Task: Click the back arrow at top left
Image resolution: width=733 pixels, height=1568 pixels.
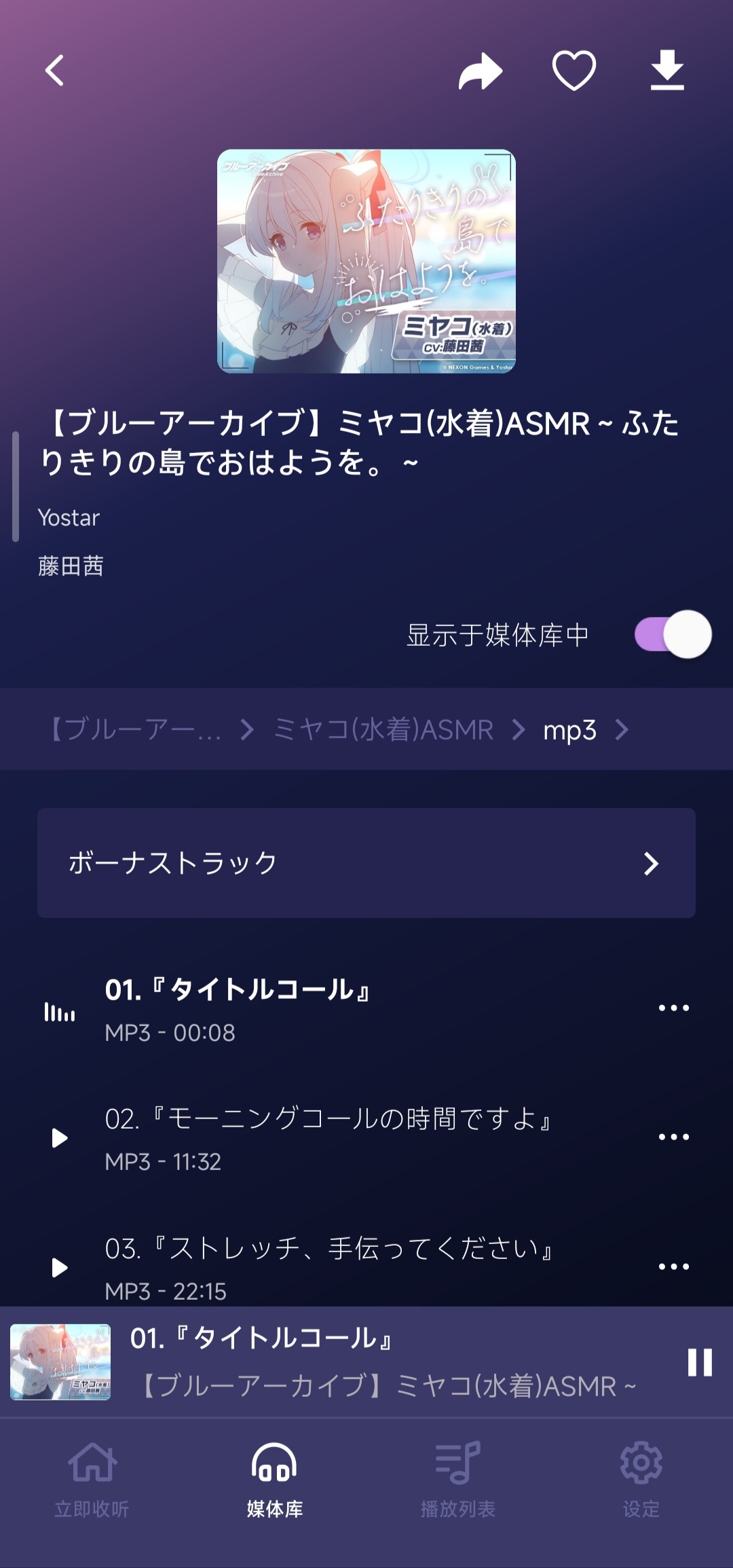Action: coord(53,70)
